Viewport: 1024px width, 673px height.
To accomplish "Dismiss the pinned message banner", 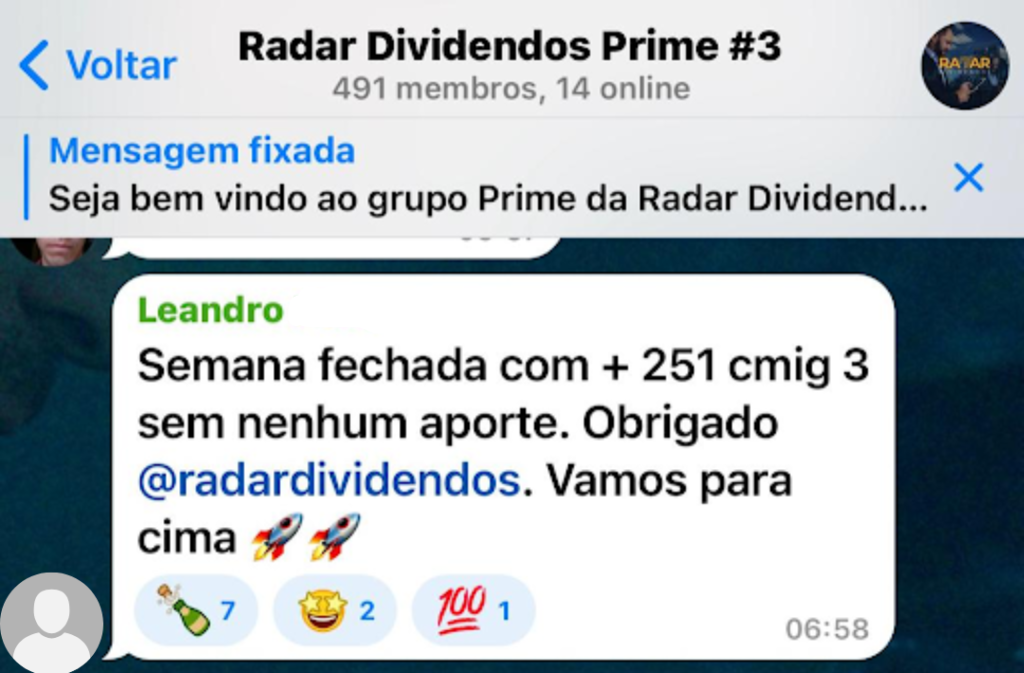I will tap(968, 178).
